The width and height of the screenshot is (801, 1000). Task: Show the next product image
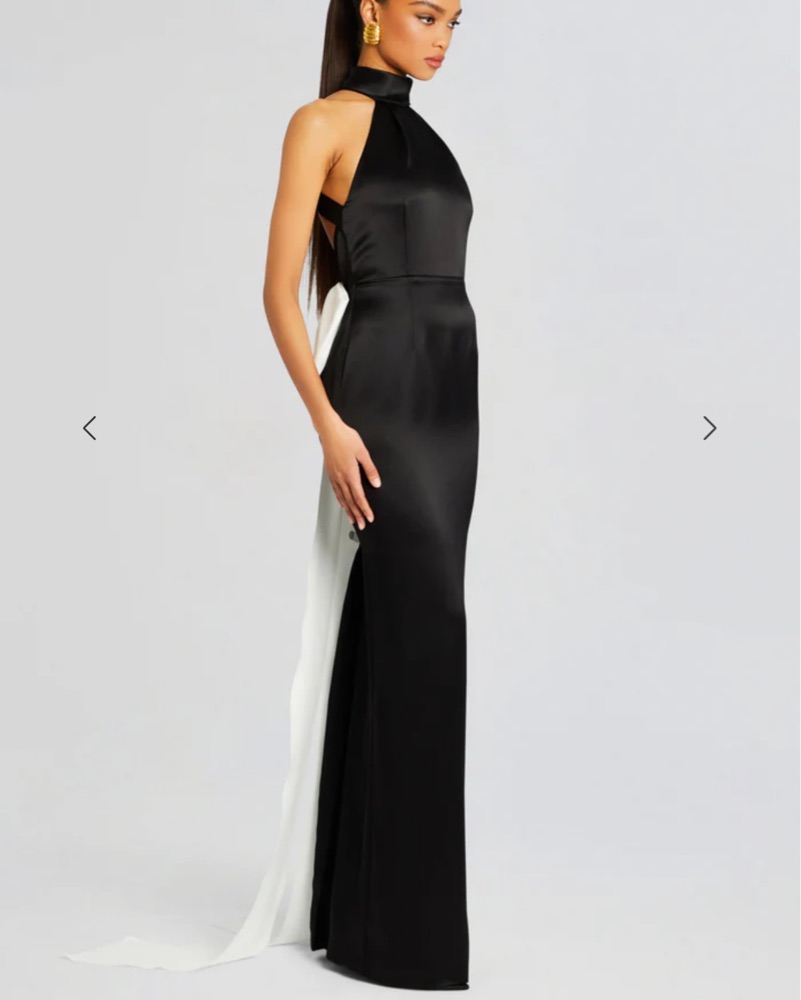709,428
